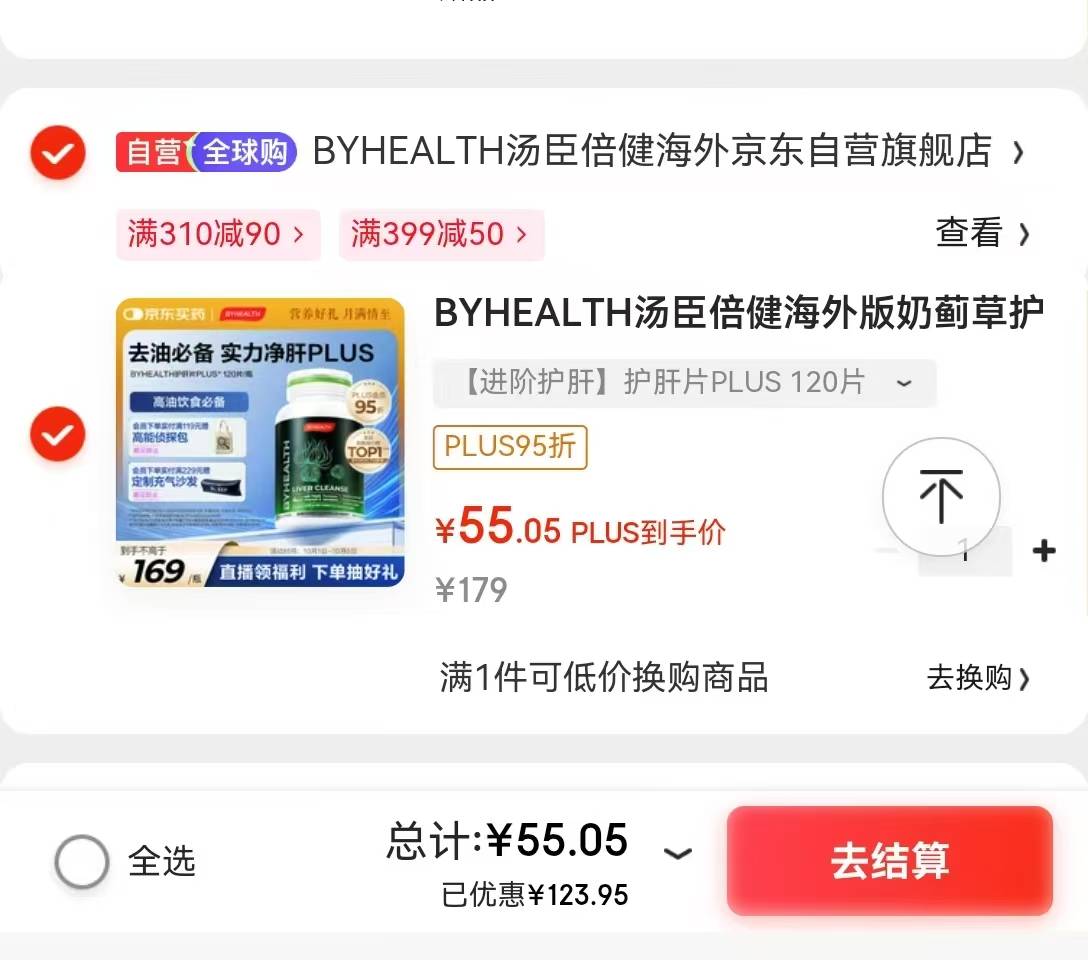Uncheck the 奶蓟草护肝片 product checkbox

pos(57,434)
